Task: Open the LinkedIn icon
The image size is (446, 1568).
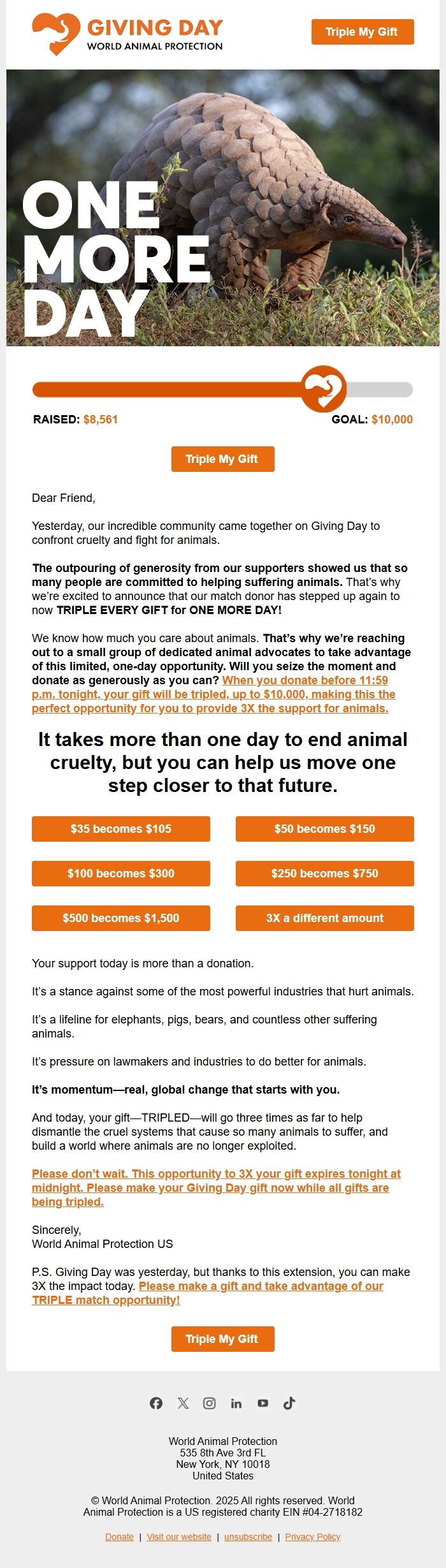Action: coord(236,1403)
